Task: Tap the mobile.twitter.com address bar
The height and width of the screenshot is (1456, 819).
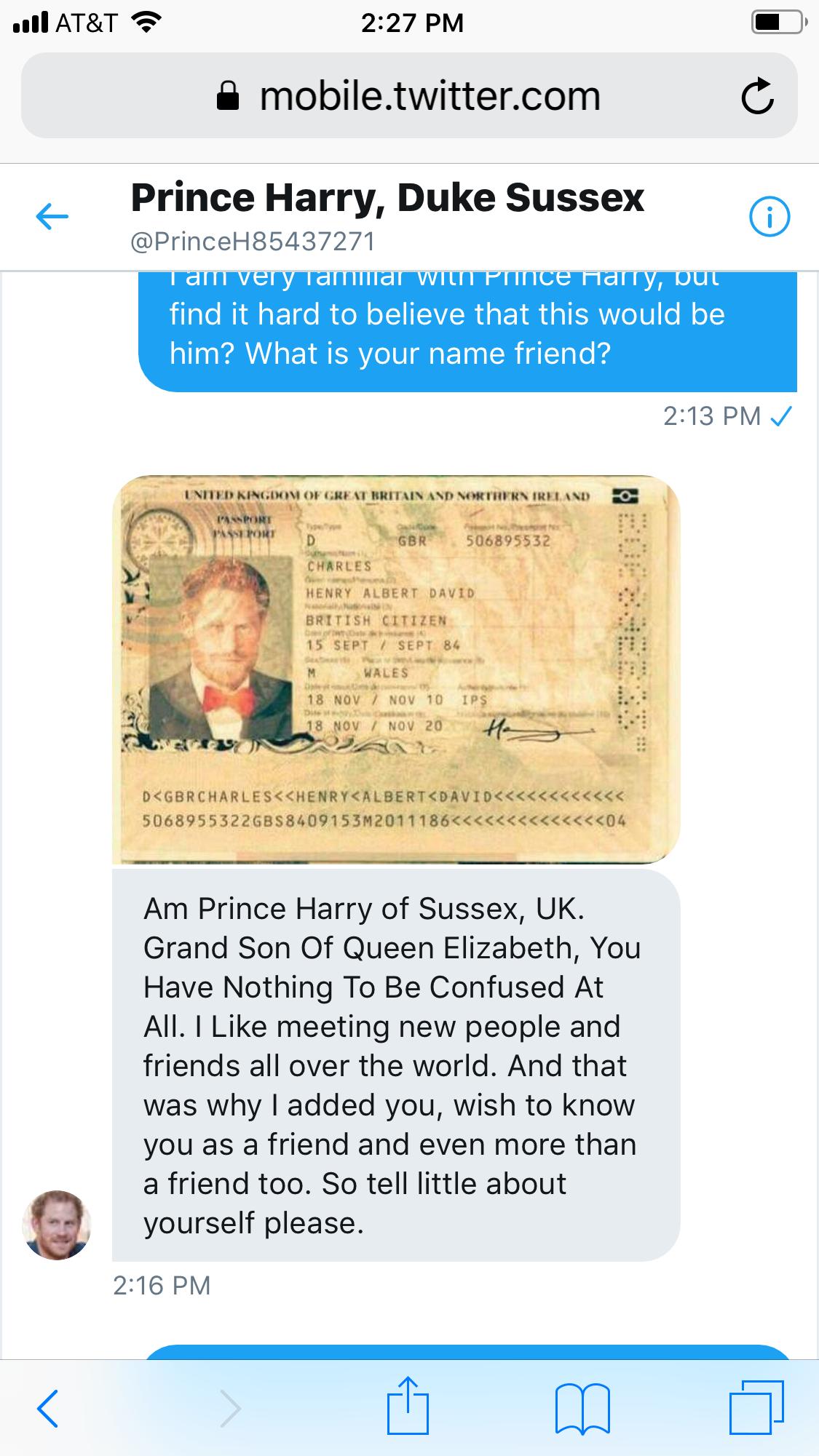Action: tap(409, 96)
